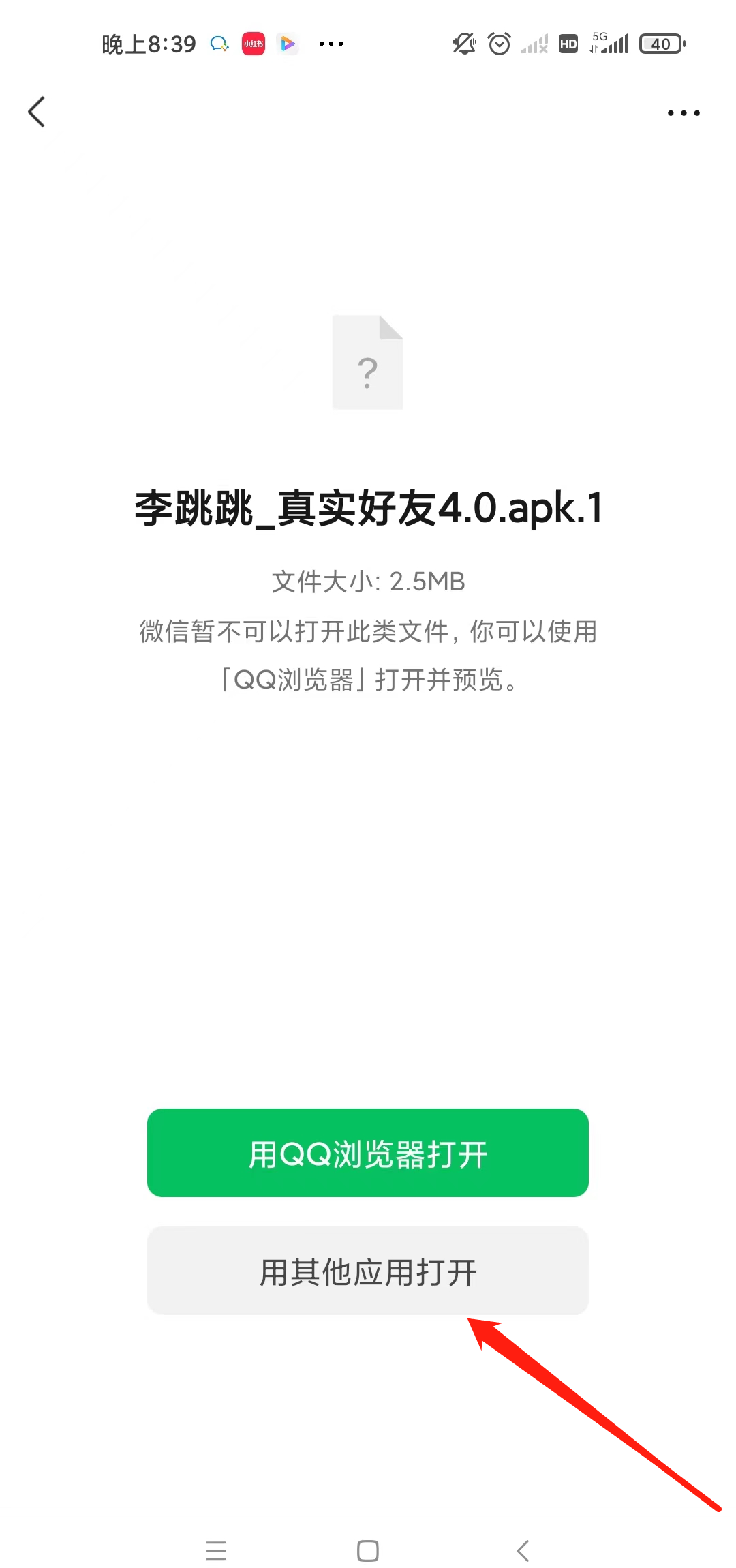Go back using the top-left arrow

[x=37, y=112]
